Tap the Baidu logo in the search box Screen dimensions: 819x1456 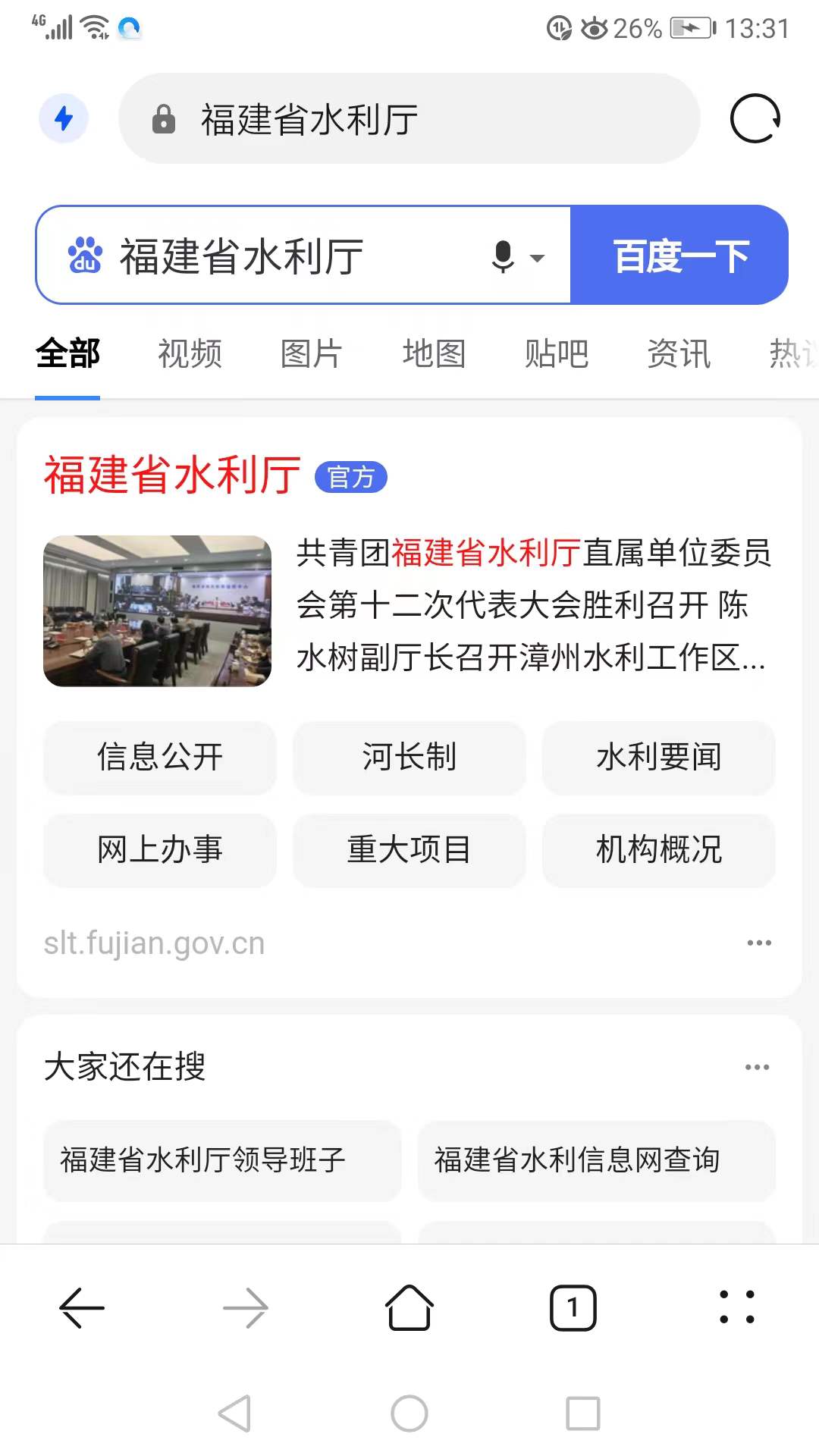[x=85, y=256]
